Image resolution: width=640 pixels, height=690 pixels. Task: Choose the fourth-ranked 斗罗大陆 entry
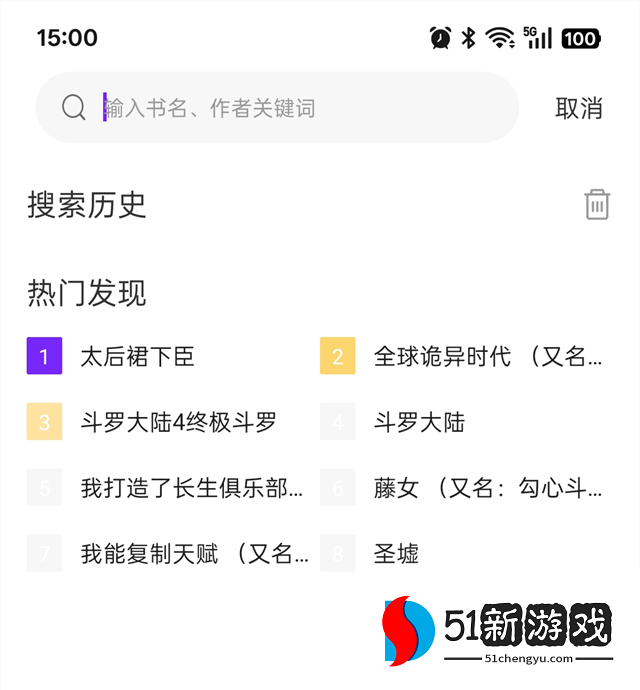click(x=419, y=422)
